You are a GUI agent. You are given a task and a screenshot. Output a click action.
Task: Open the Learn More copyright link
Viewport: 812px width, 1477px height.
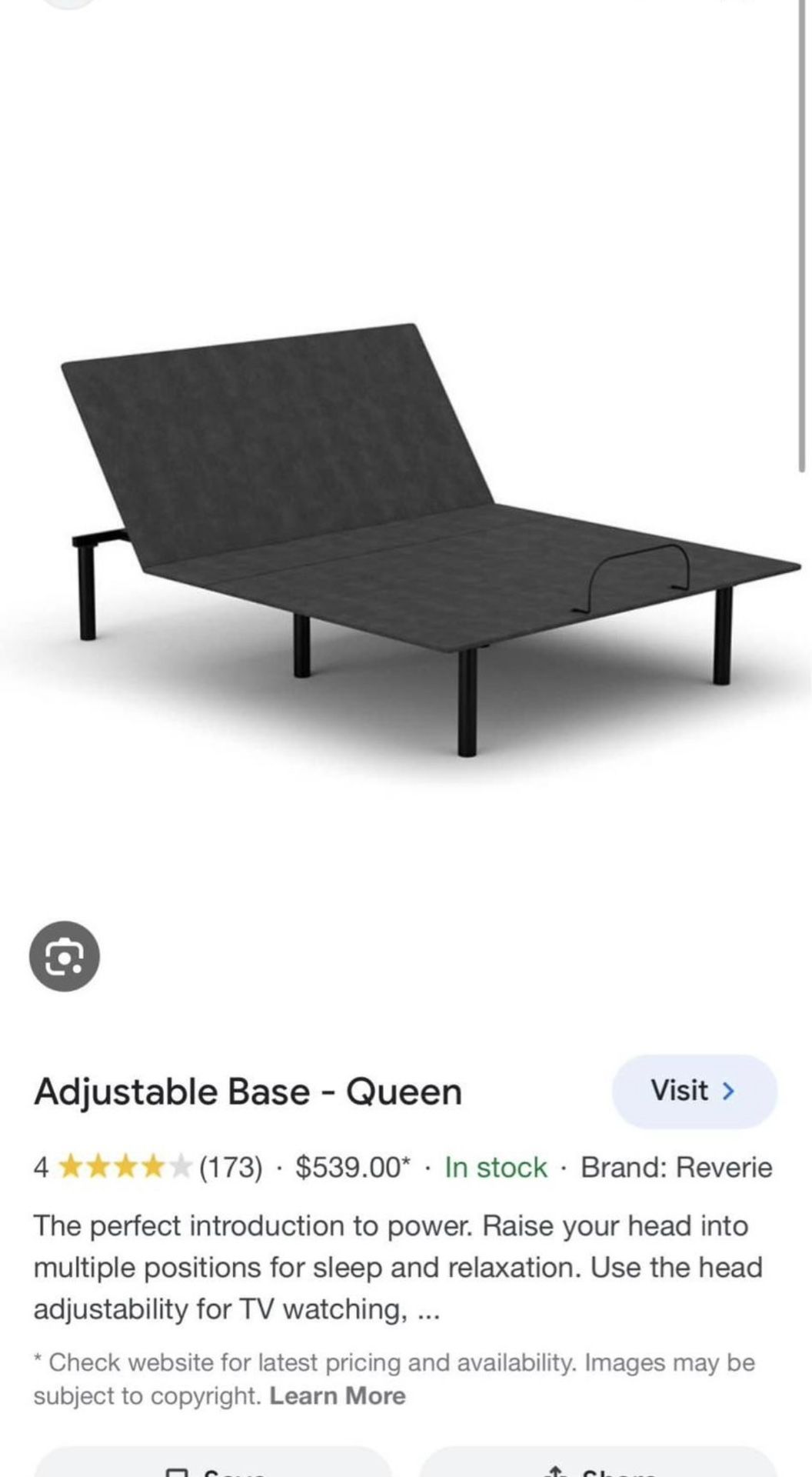coord(337,1395)
